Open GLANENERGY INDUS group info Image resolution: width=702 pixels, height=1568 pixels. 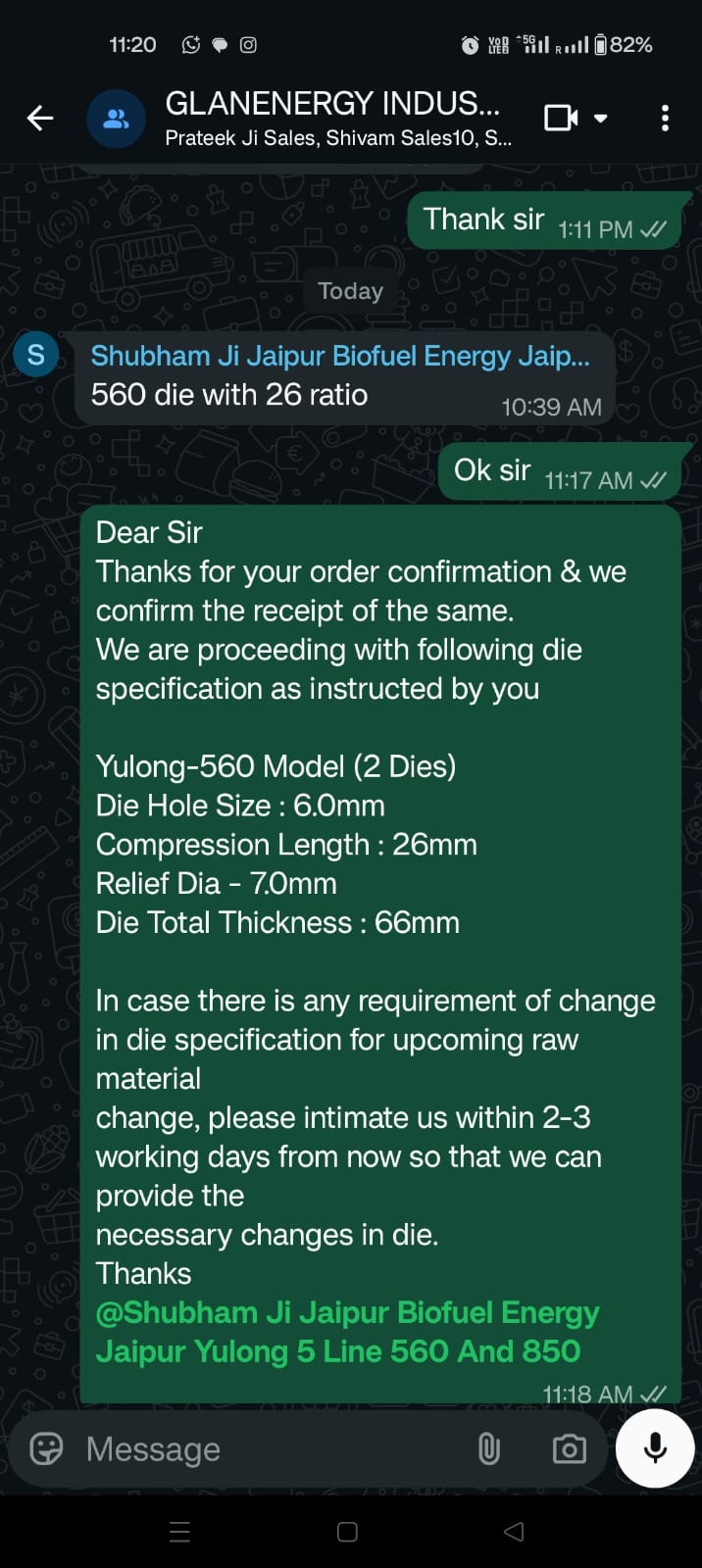point(333,117)
